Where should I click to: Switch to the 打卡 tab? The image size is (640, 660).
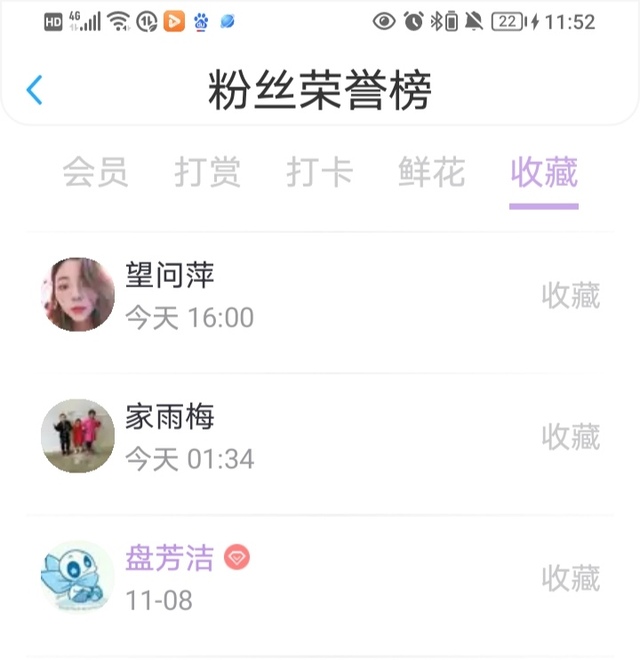tap(320, 172)
